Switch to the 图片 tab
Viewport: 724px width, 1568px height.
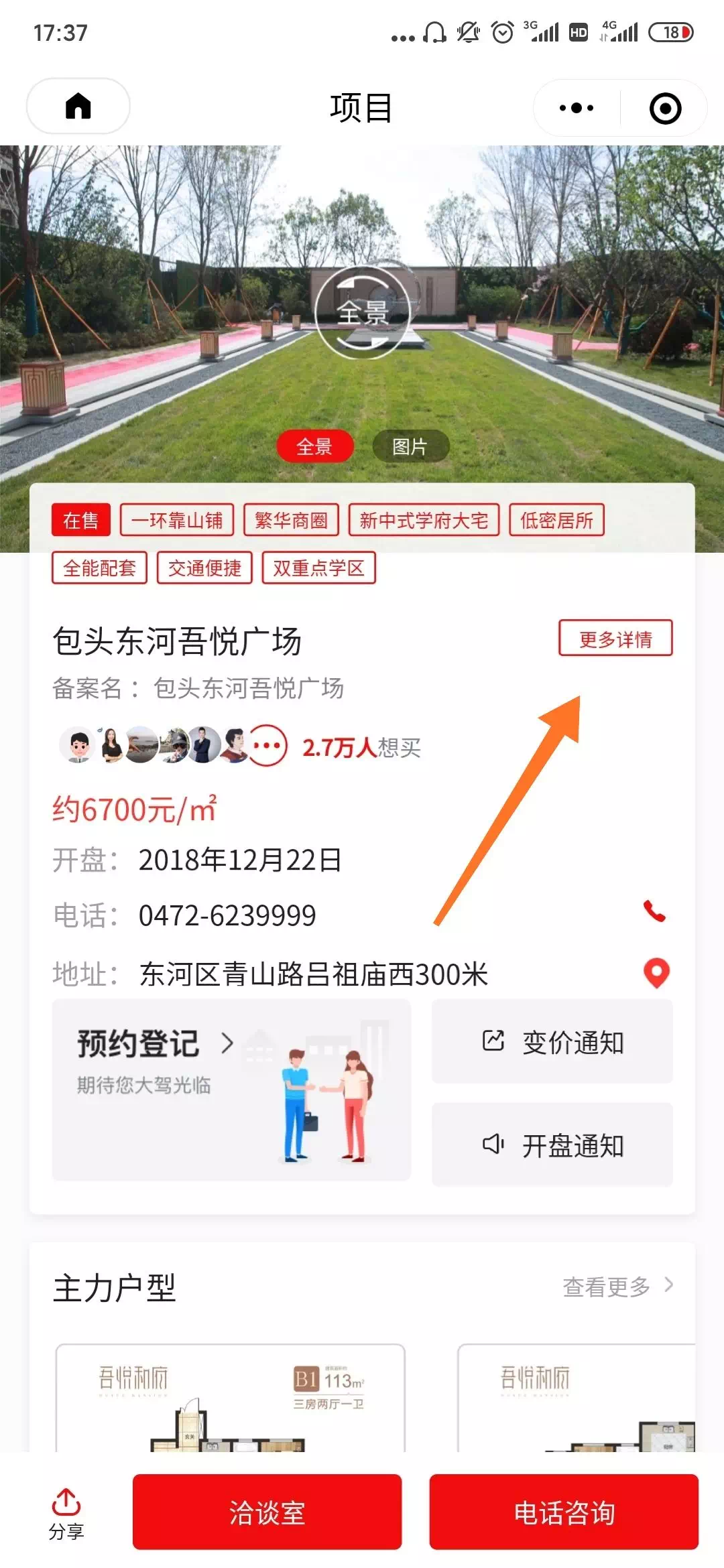click(x=410, y=446)
